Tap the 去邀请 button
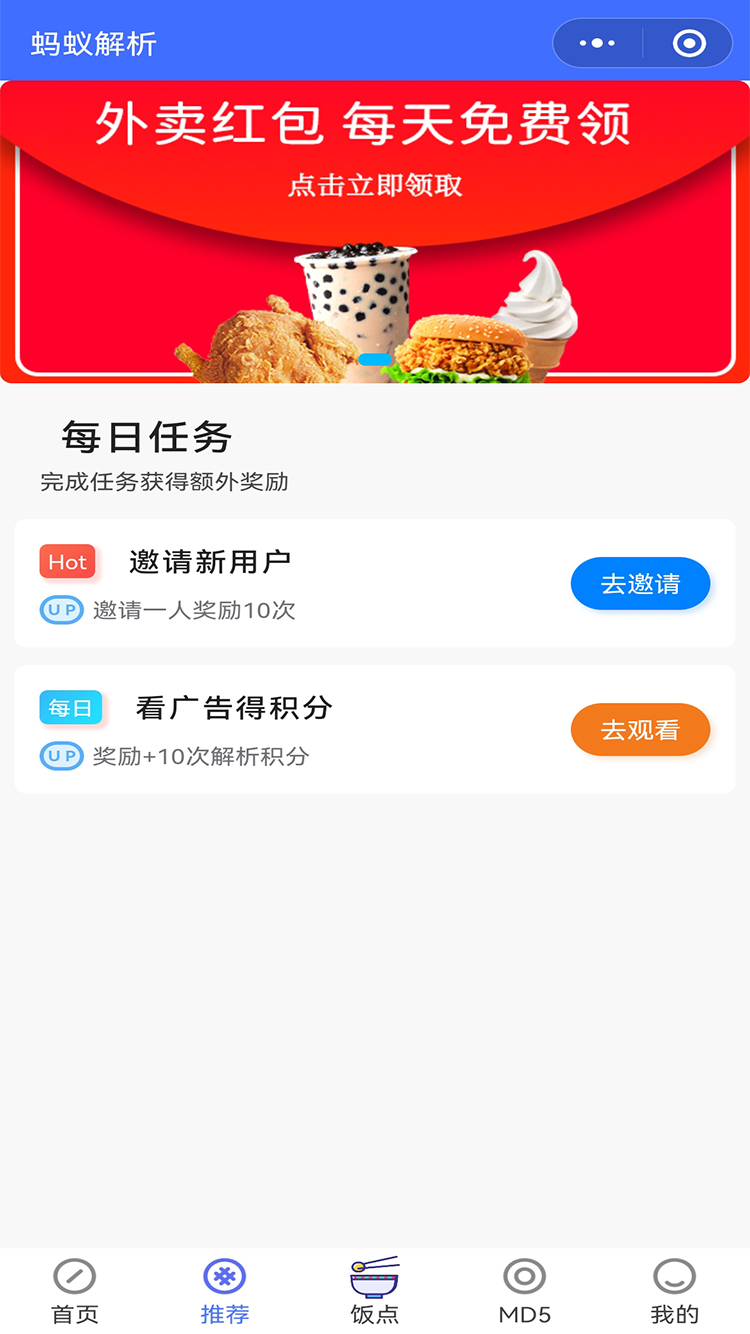750x1334 pixels. (640, 584)
